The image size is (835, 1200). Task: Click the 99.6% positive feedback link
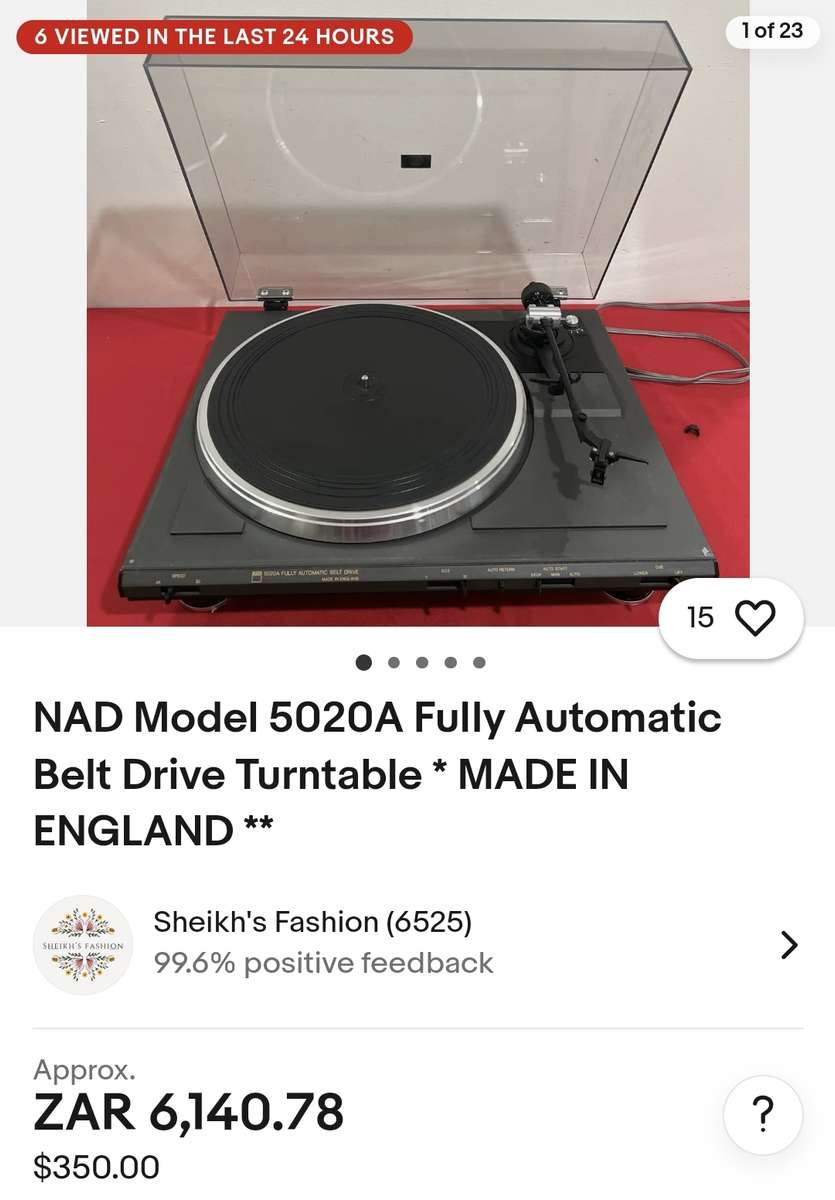tap(324, 963)
